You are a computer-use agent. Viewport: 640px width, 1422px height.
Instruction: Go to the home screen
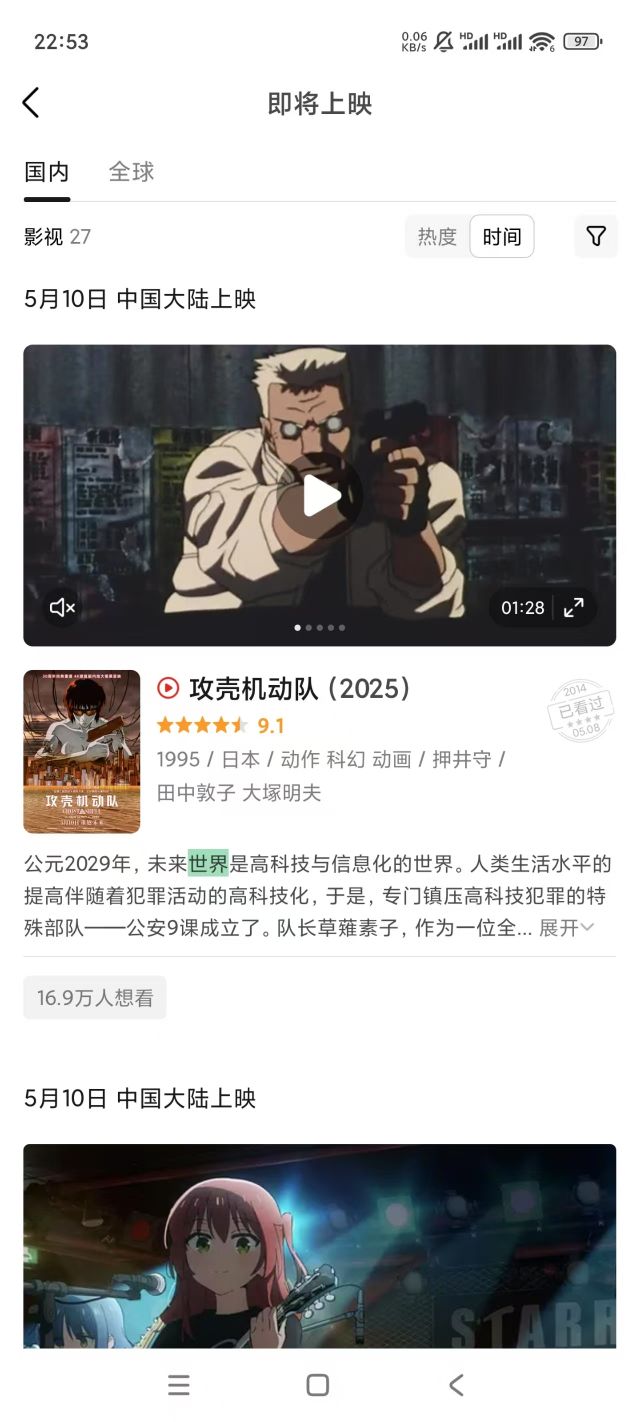[x=318, y=1385]
